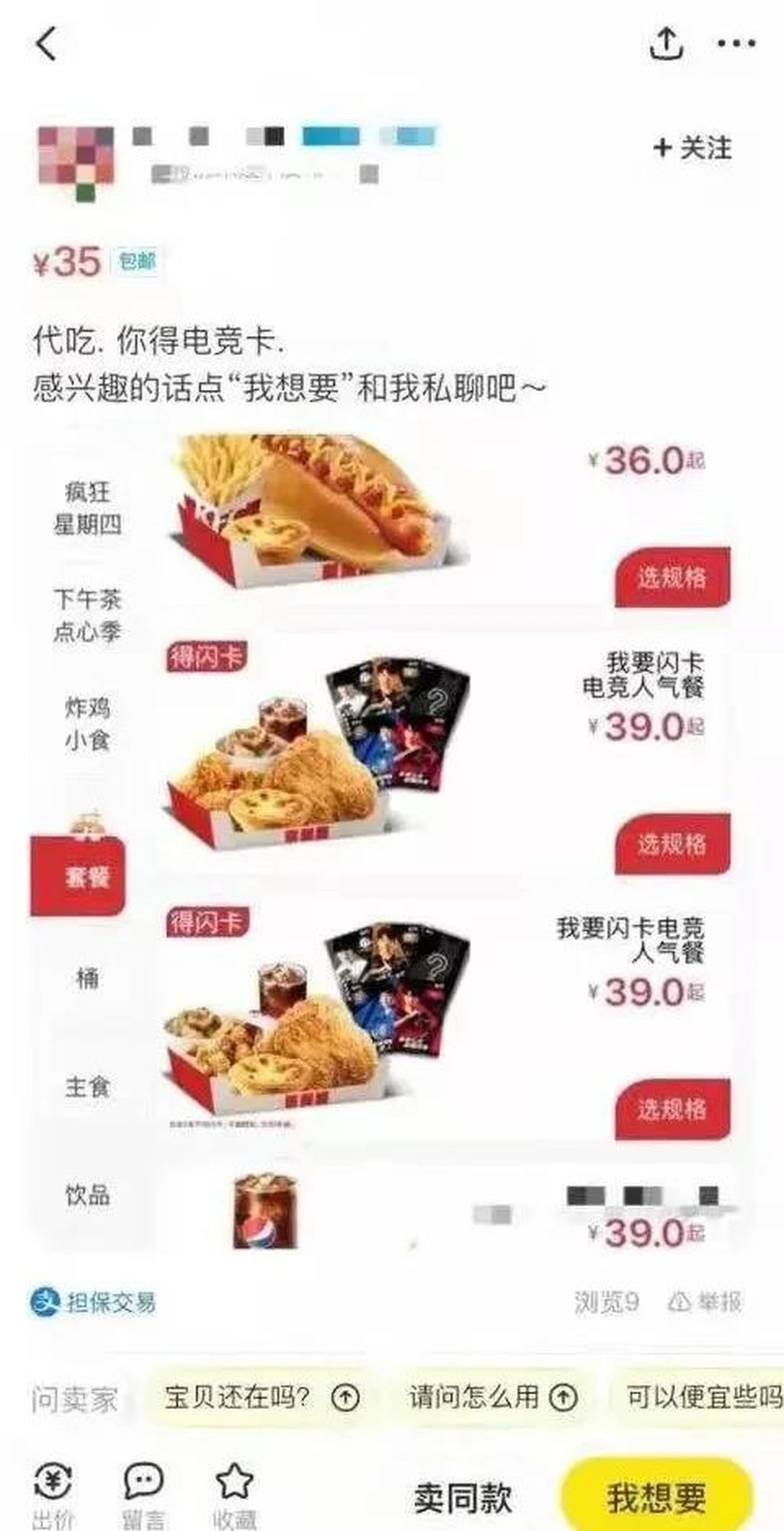The height and width of the screenshot is (1531, 784).
Task: Ask seller 宝贝还在吗?
Action: [260, 1398]
